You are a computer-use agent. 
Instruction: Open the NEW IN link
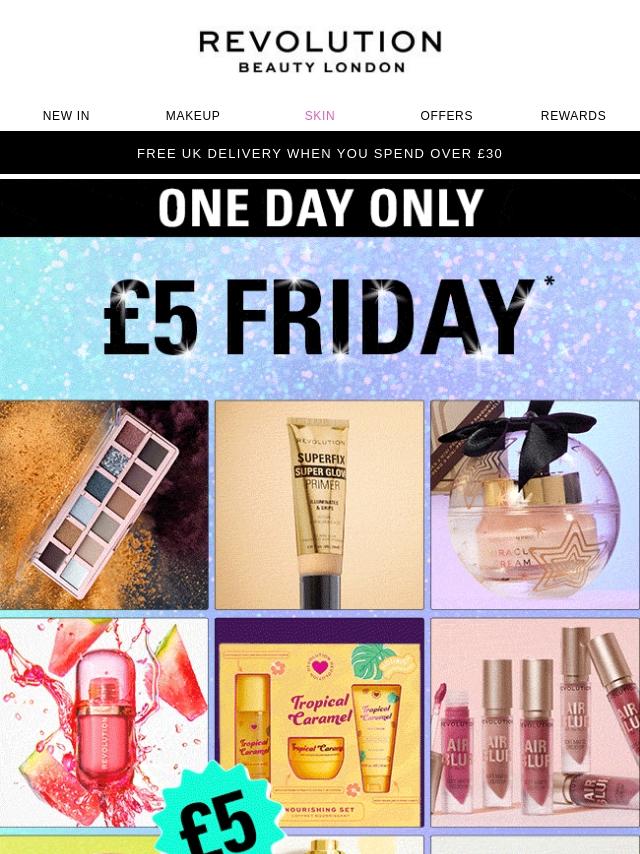point(66,116)
